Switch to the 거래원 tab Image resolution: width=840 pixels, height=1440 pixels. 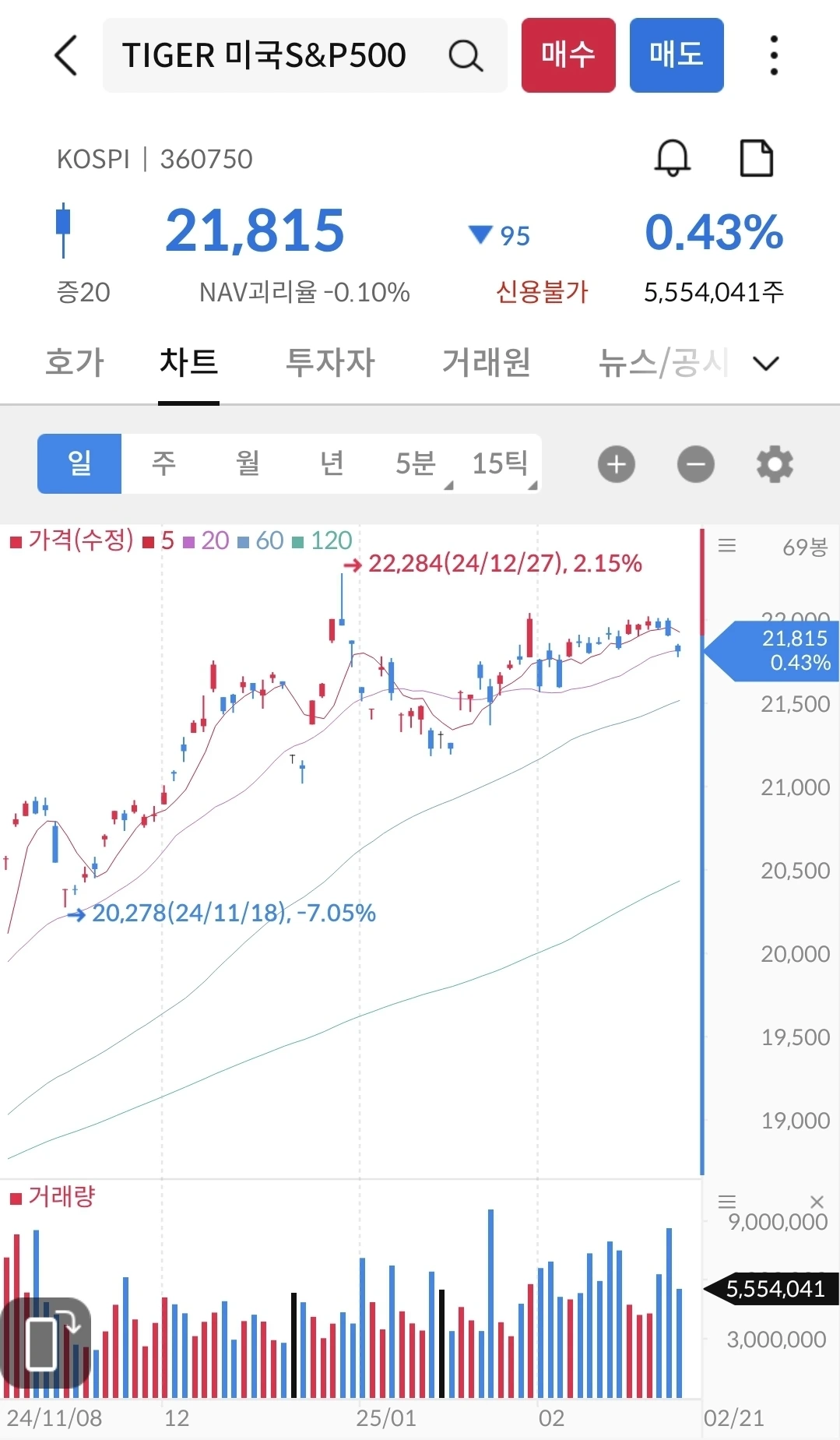pos(487,362)
